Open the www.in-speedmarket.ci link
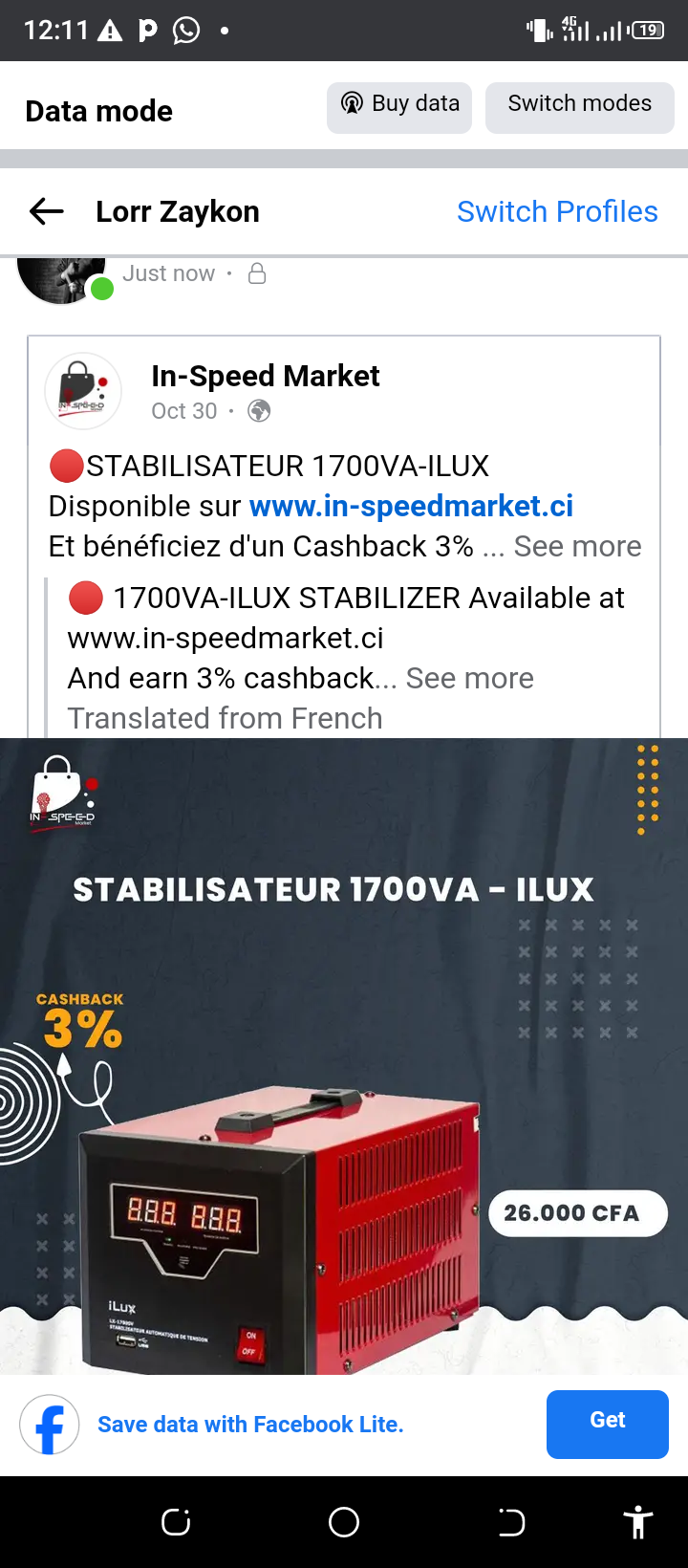This screenshot has height=1568, width=688. pyautogui.click(x=411, y=506)
